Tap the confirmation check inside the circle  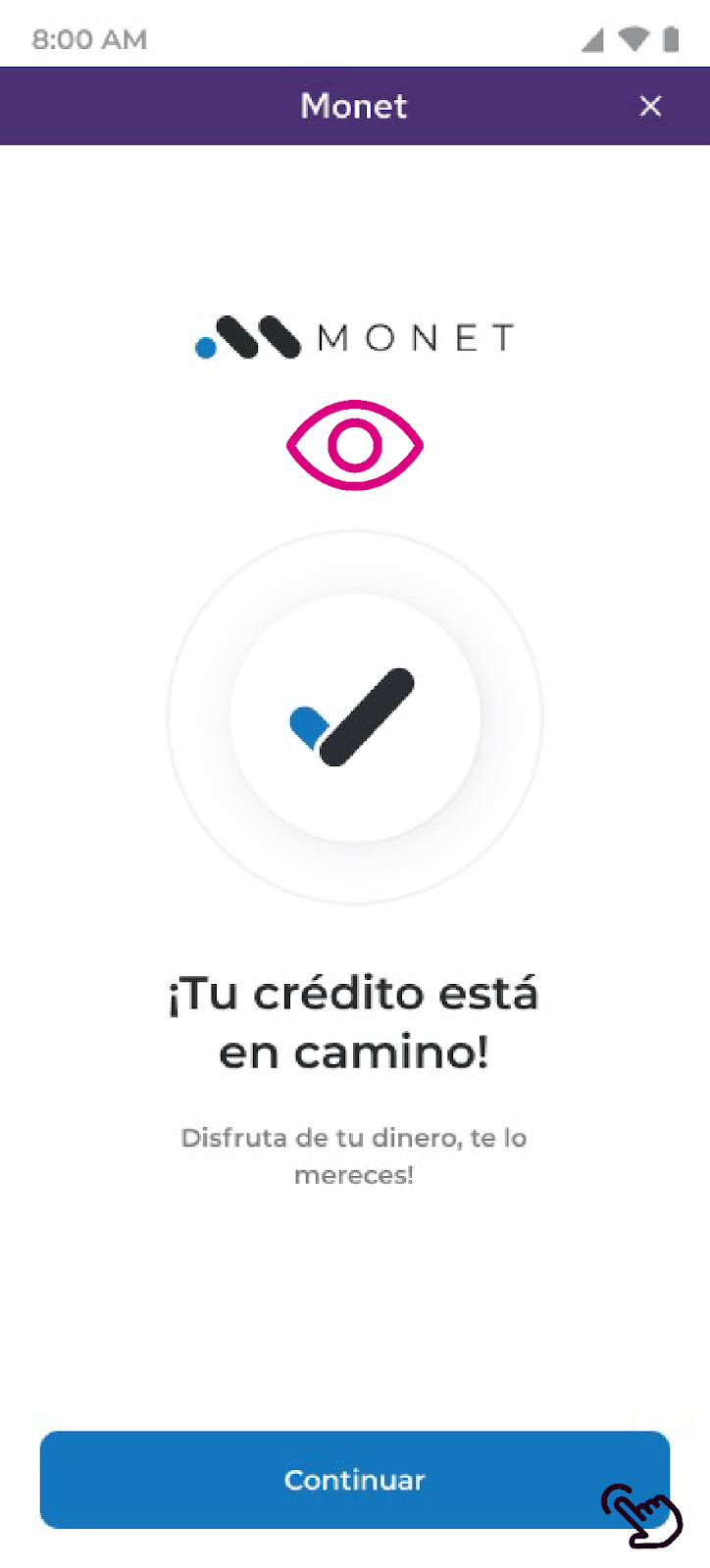pyautogui.click(x=355, y=715)
